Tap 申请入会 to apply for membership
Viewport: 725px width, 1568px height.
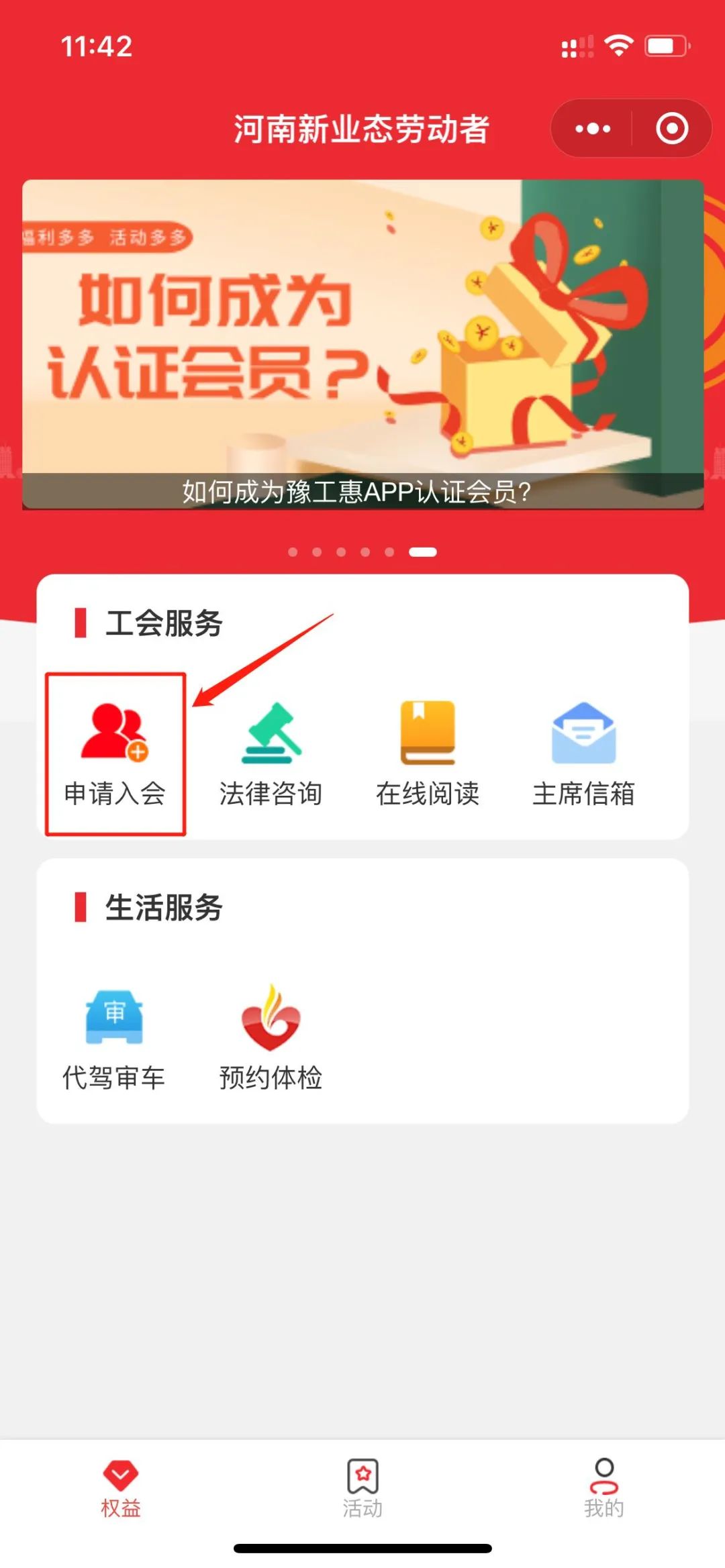[x=115, y=753]
